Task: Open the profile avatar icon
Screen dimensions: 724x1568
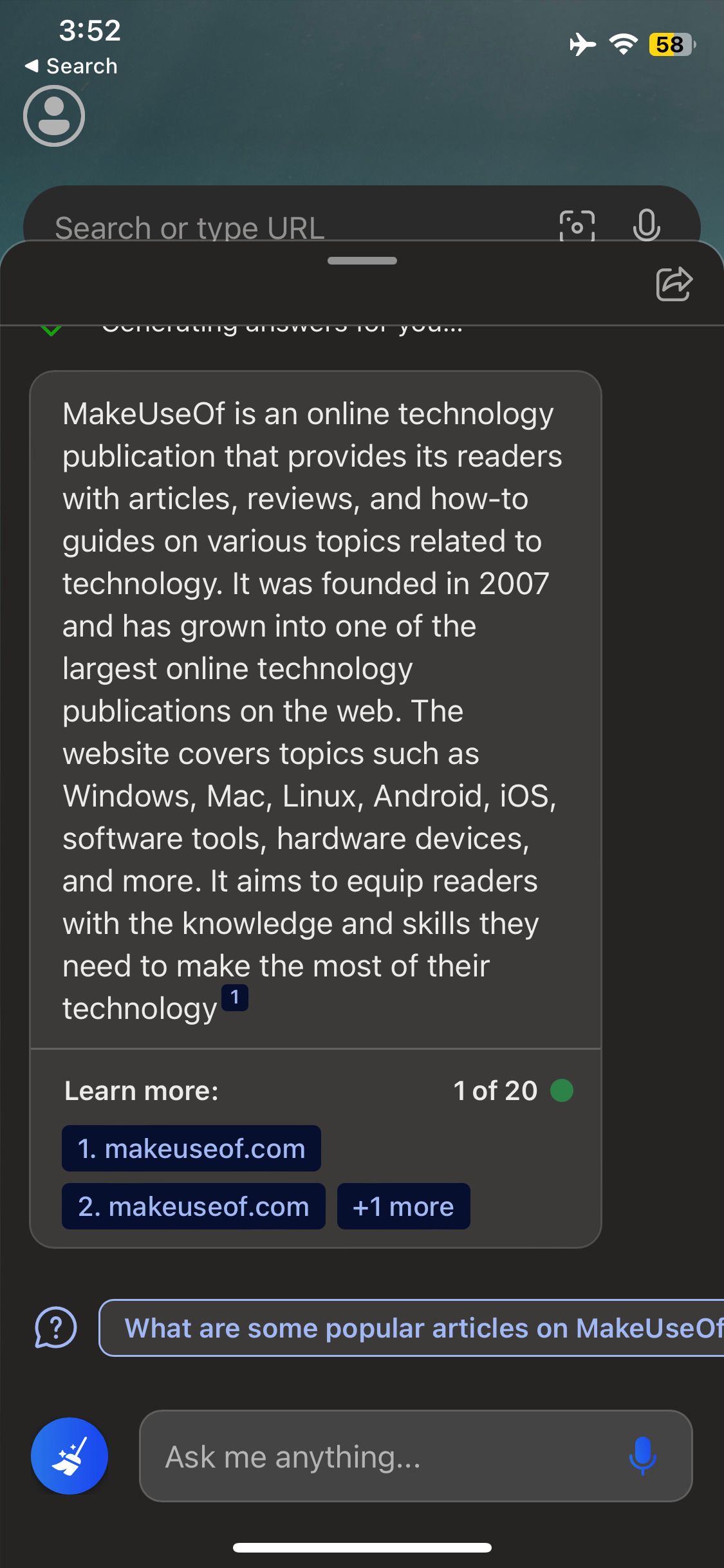Action: (54, 117)
